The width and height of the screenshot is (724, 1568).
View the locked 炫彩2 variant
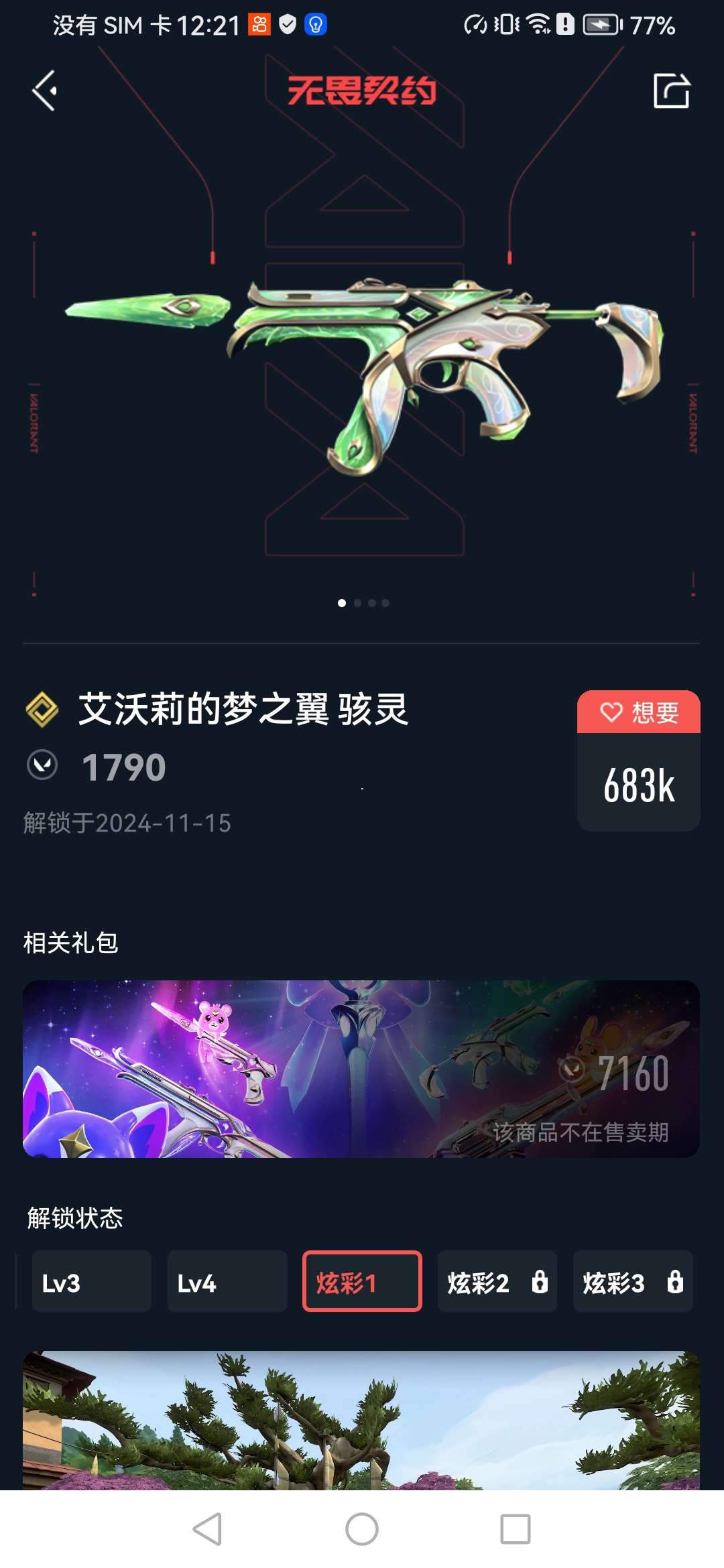(497, 1282)
